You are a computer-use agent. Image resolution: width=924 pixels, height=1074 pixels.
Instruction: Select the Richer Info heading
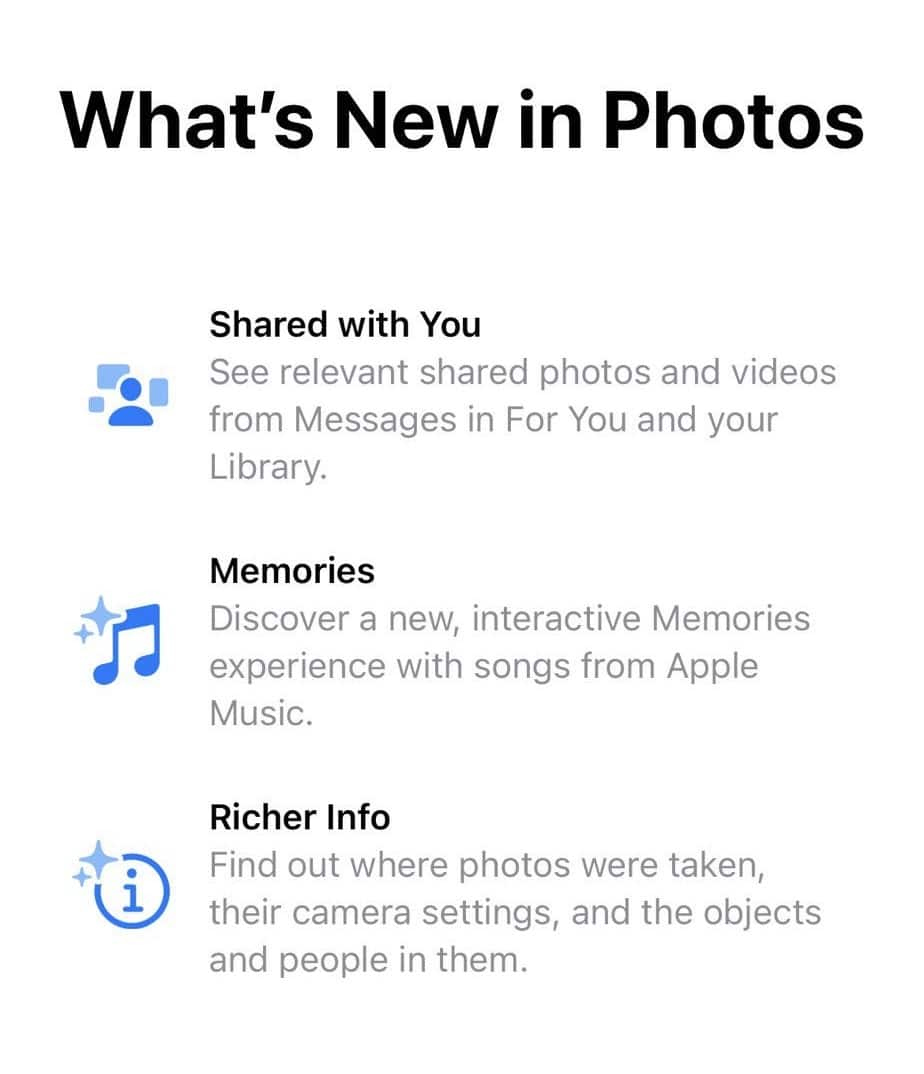click(x=298, y=817)
